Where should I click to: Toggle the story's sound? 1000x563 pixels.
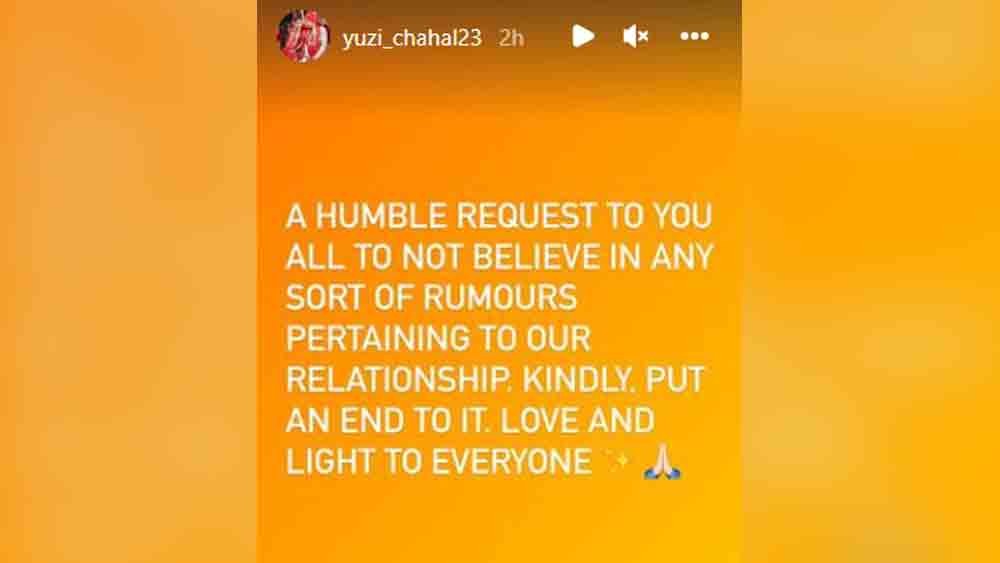[x=635, y=37]
